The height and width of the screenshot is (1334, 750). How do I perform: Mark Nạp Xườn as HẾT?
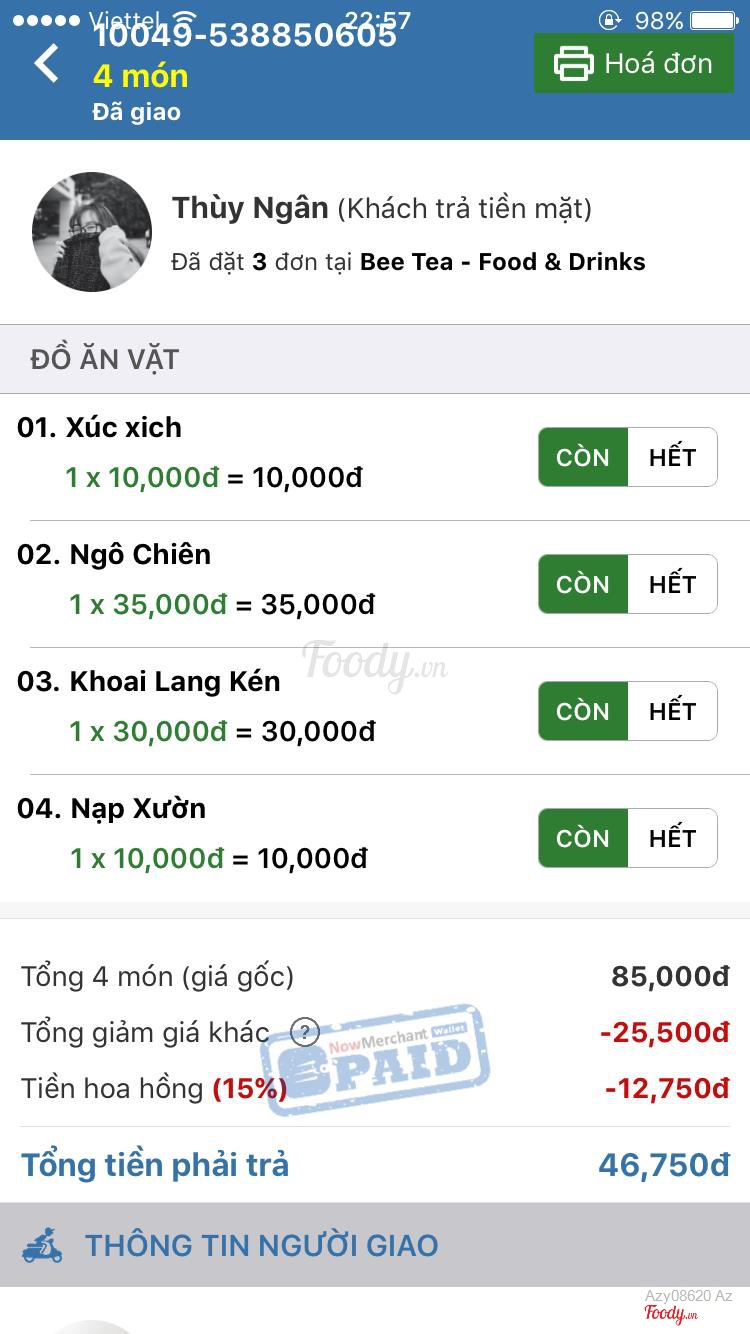[672, 838]
